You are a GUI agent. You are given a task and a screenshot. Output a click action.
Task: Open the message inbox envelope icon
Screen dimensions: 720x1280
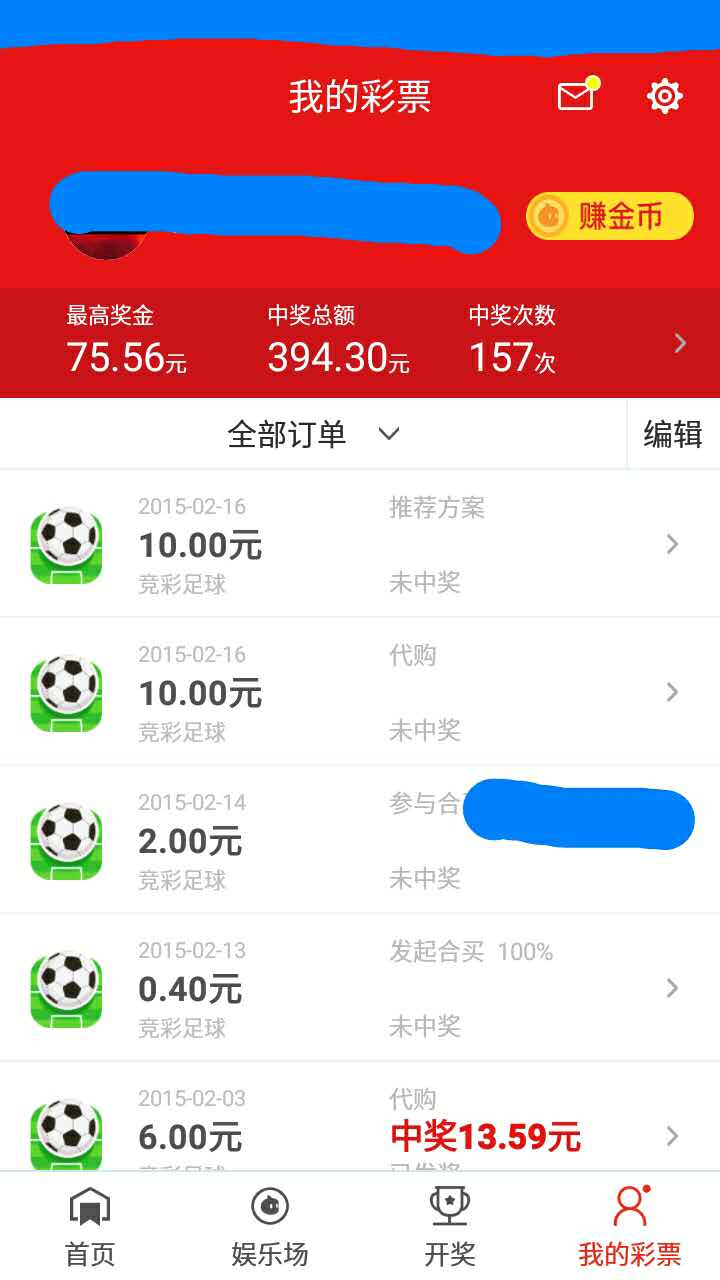(574, 96)
